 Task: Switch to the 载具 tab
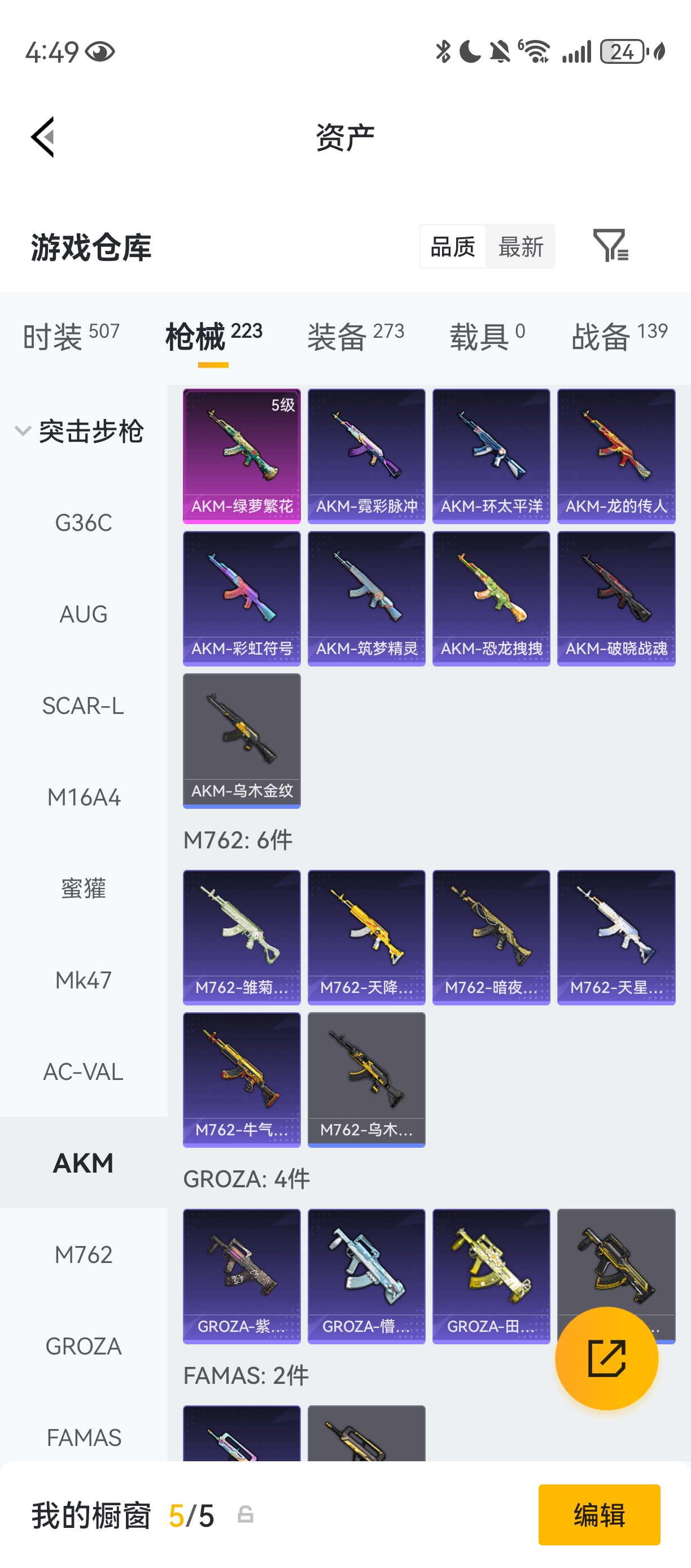point(487,336)
